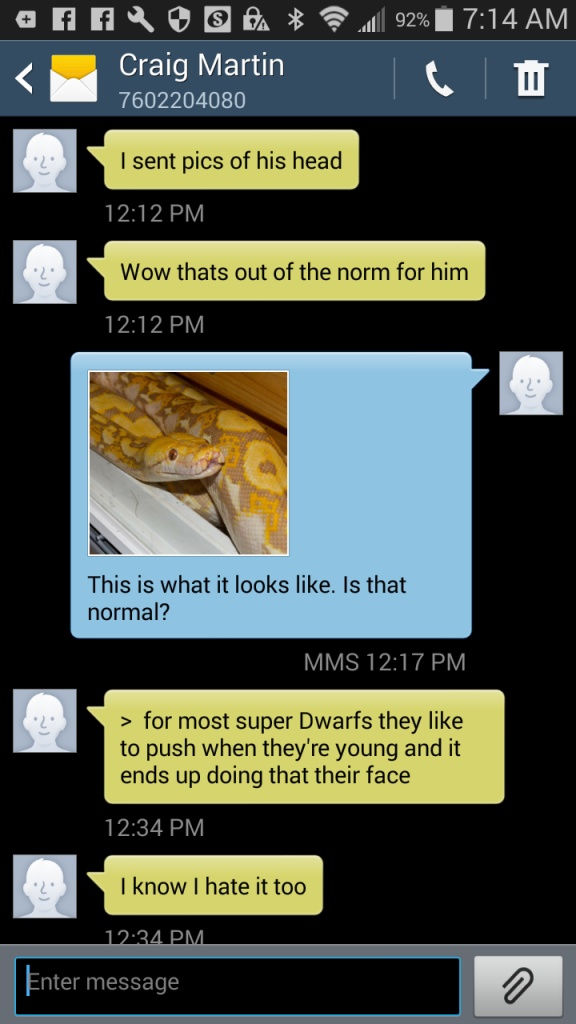Viewport: 576px width, 1024px height.
Task: Open sender avatar beside 'I sent pics of his head'
Action: [44, 161]
